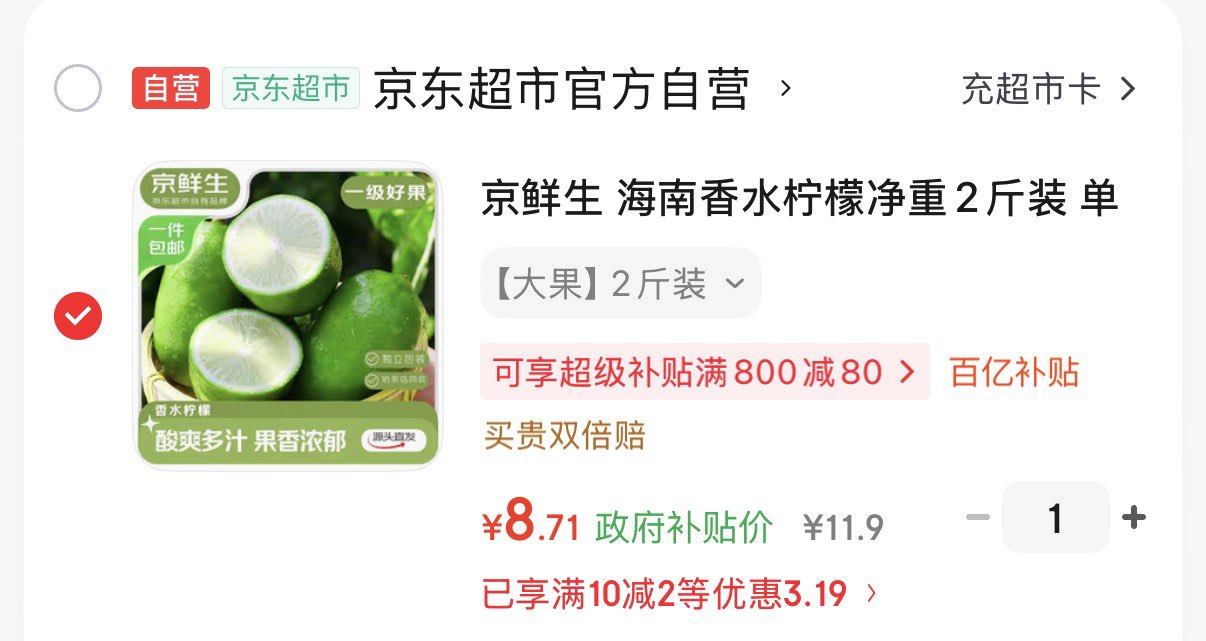Decrease the lemon quantity by one

(x=977, y=517)
